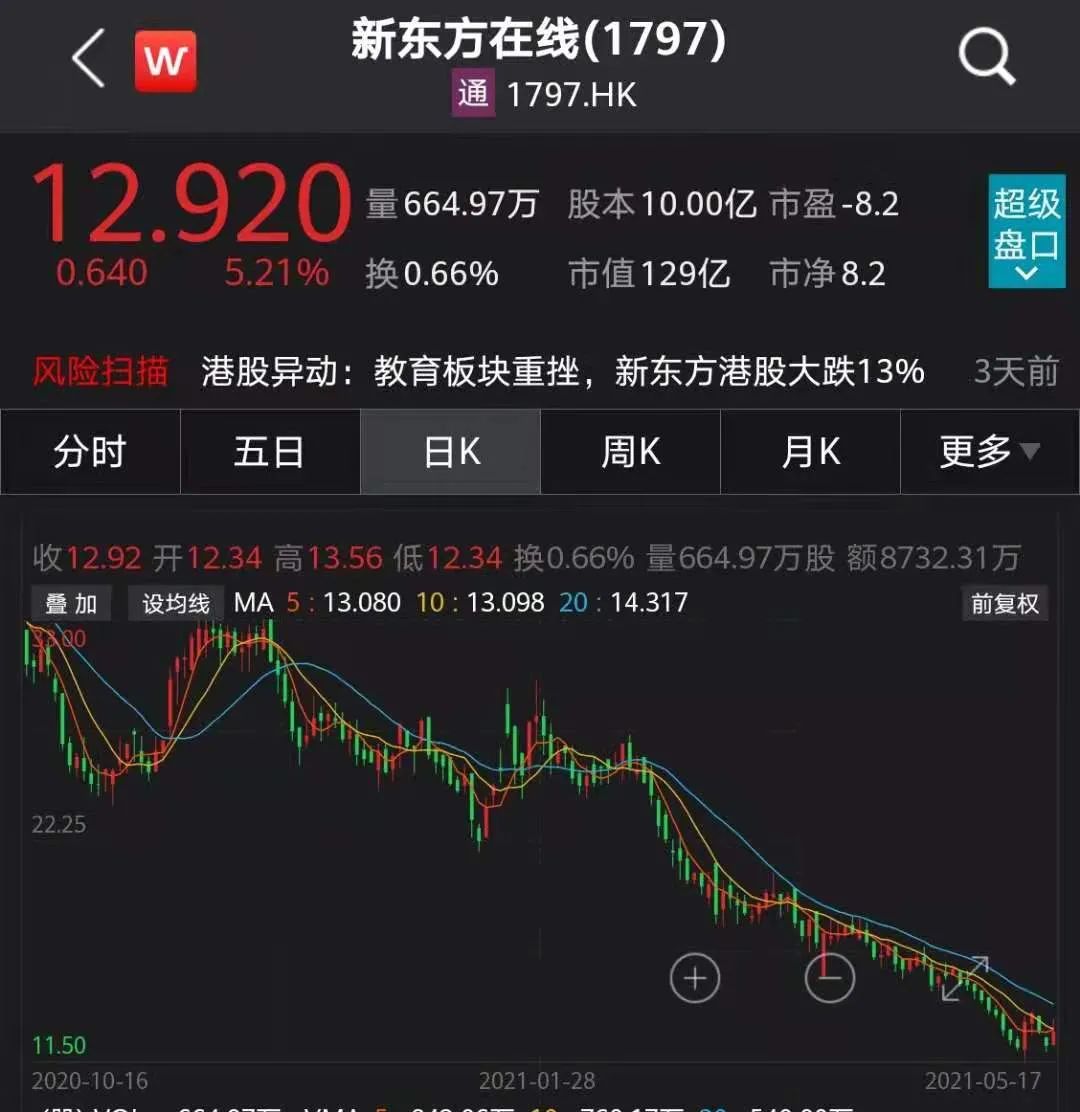Viewport: 1080px width, 1112px height.
Task: Switch to the 周K chart tab
Action: coord(631,452)
